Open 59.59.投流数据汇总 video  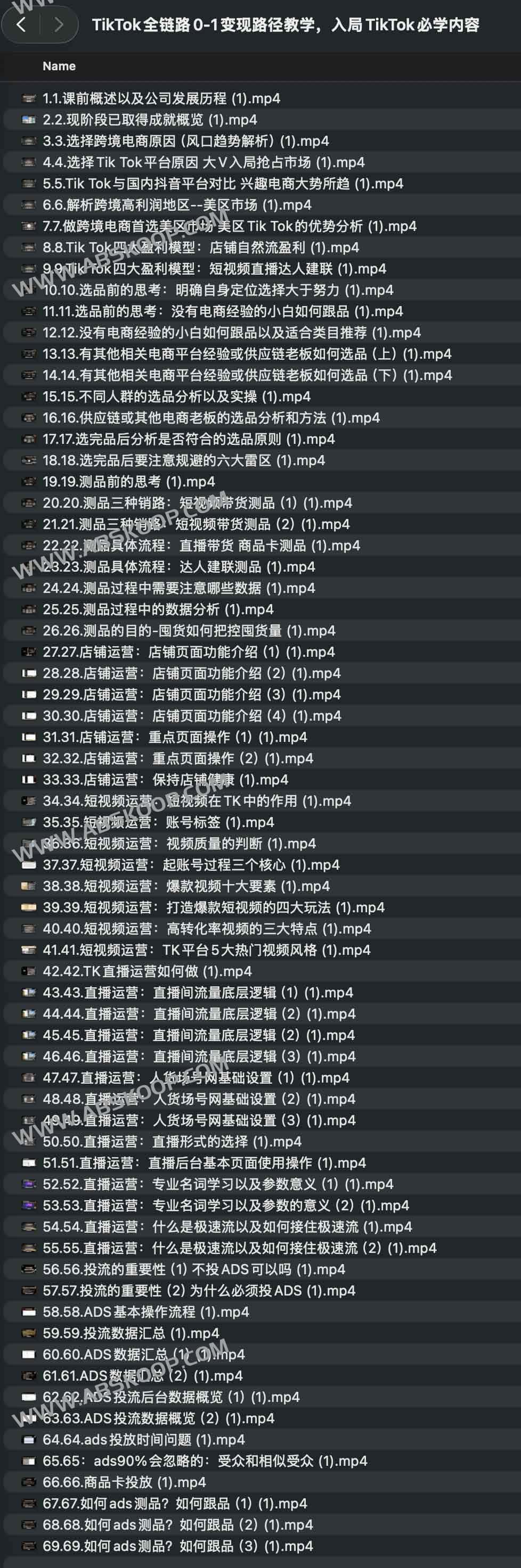(x=131, y=1334)
